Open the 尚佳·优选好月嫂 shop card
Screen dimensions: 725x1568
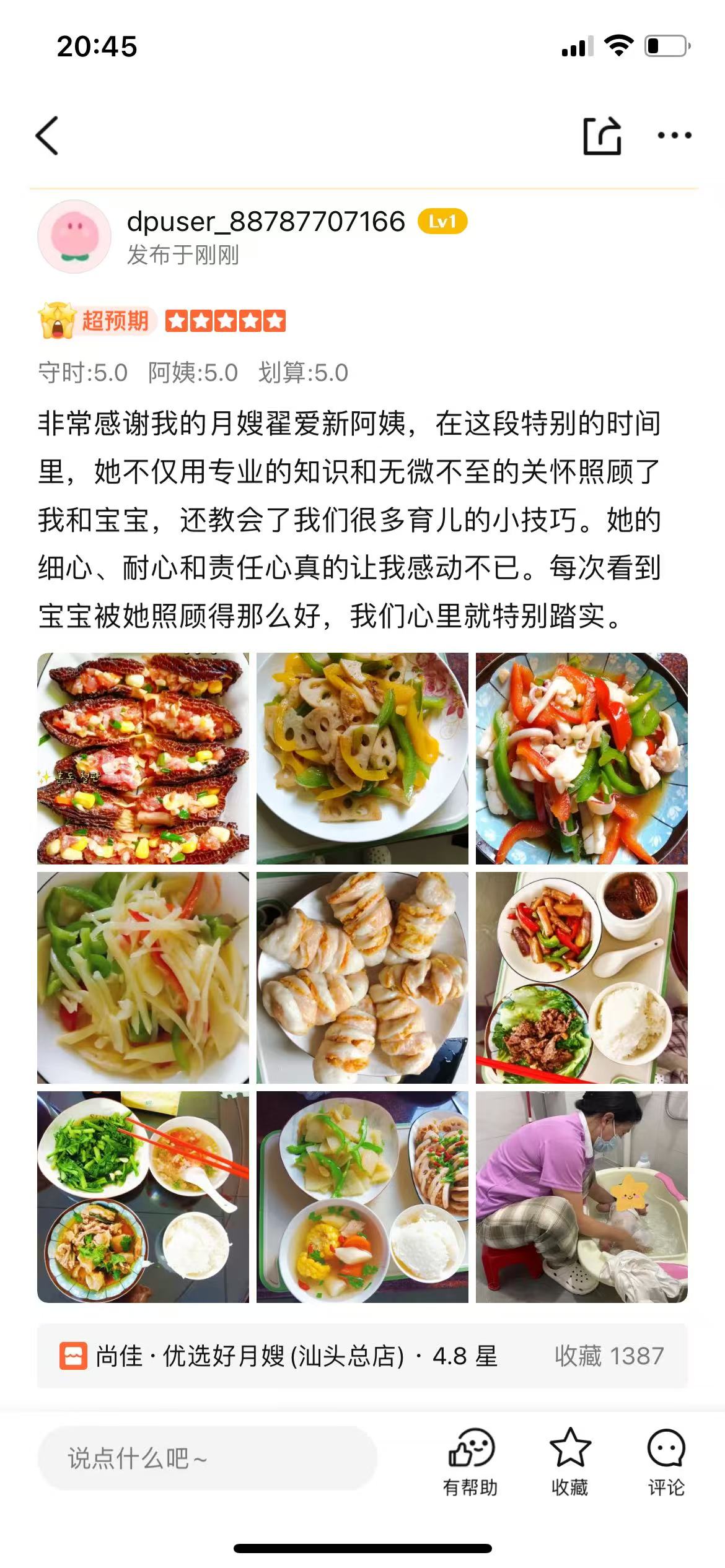click(362, 1356)
